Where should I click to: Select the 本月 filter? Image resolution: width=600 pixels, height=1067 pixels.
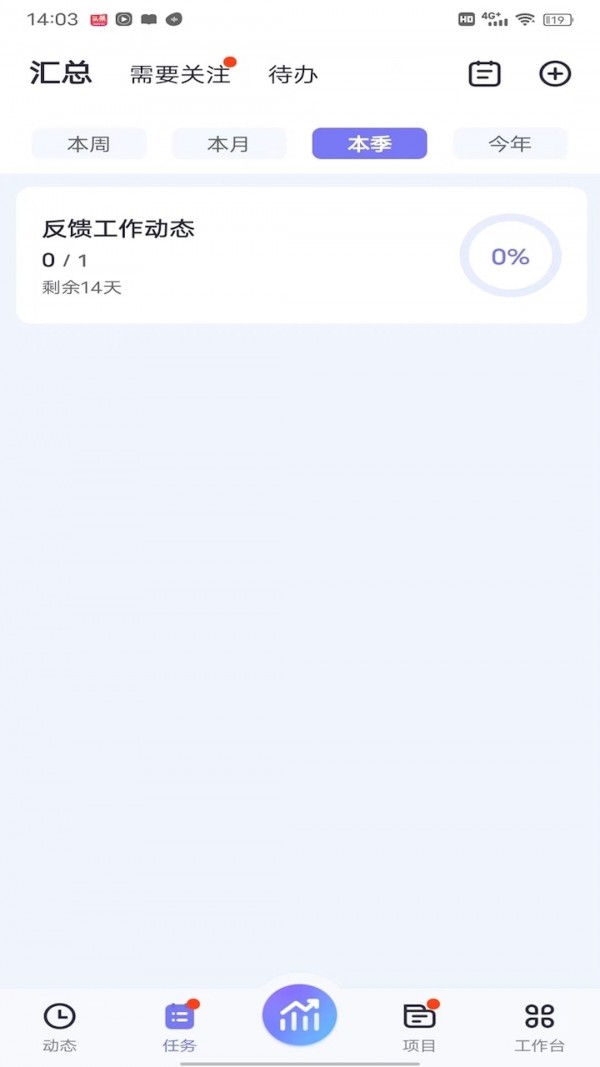229,144
